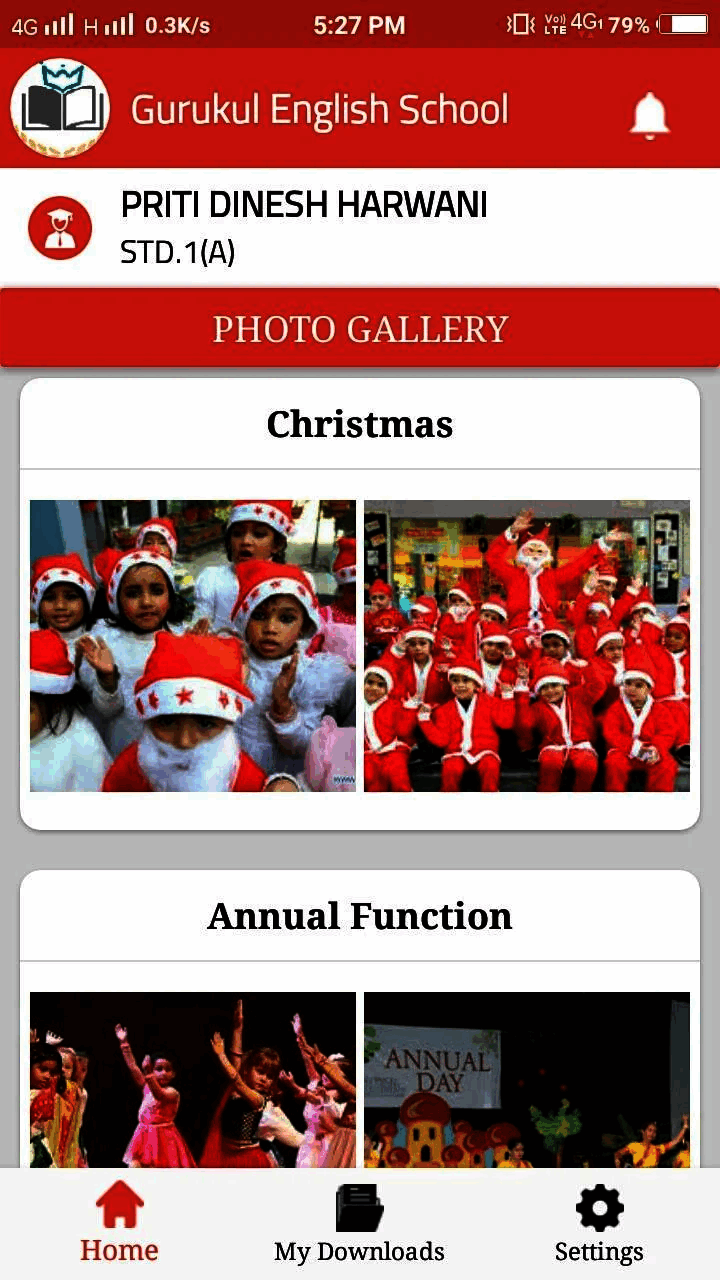Image resolution: width=720 pixels, height=1280 pixels.
Task: Go to My Downloads tab
Action: [x=359, y=1222]
